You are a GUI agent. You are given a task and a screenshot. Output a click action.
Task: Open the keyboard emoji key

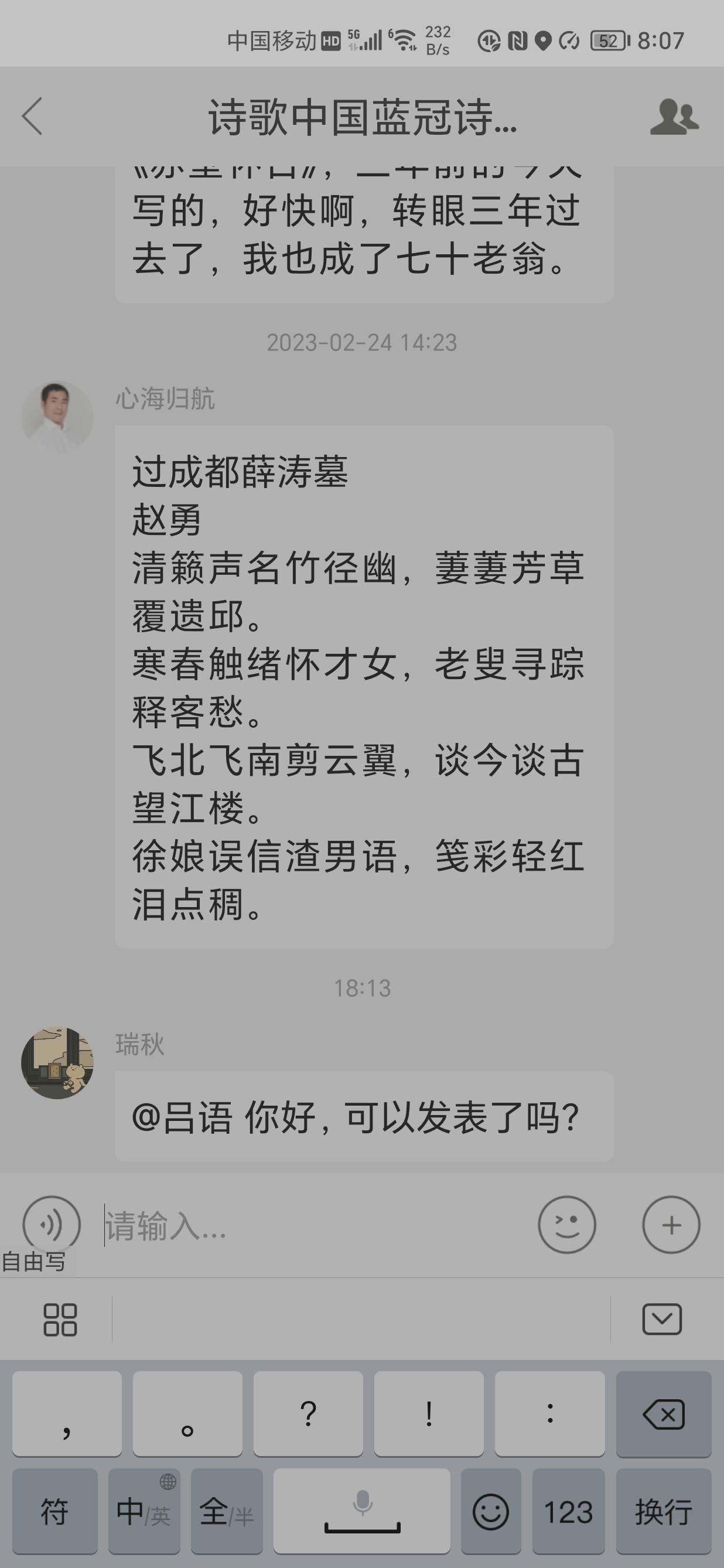point(491,1511)
